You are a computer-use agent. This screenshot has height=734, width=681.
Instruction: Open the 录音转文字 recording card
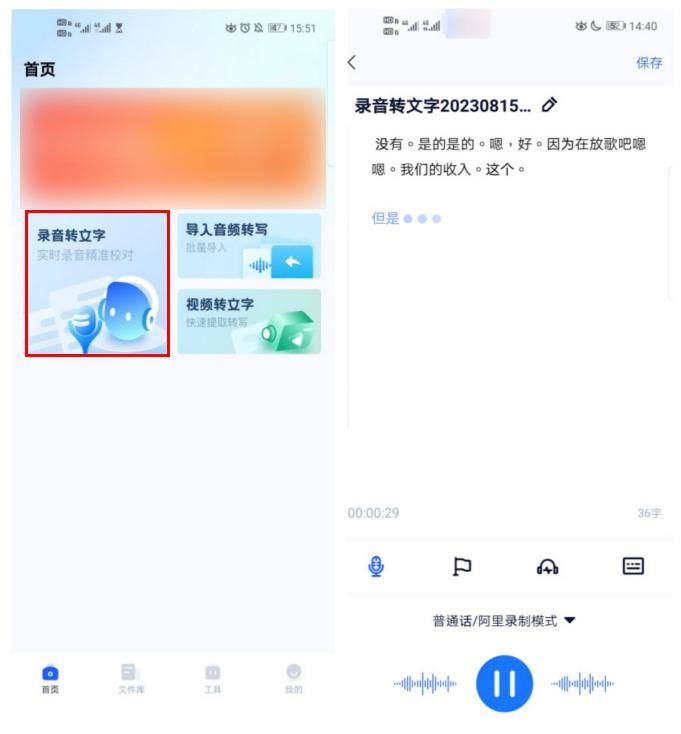pyautogui.click(x=97, y=283)
